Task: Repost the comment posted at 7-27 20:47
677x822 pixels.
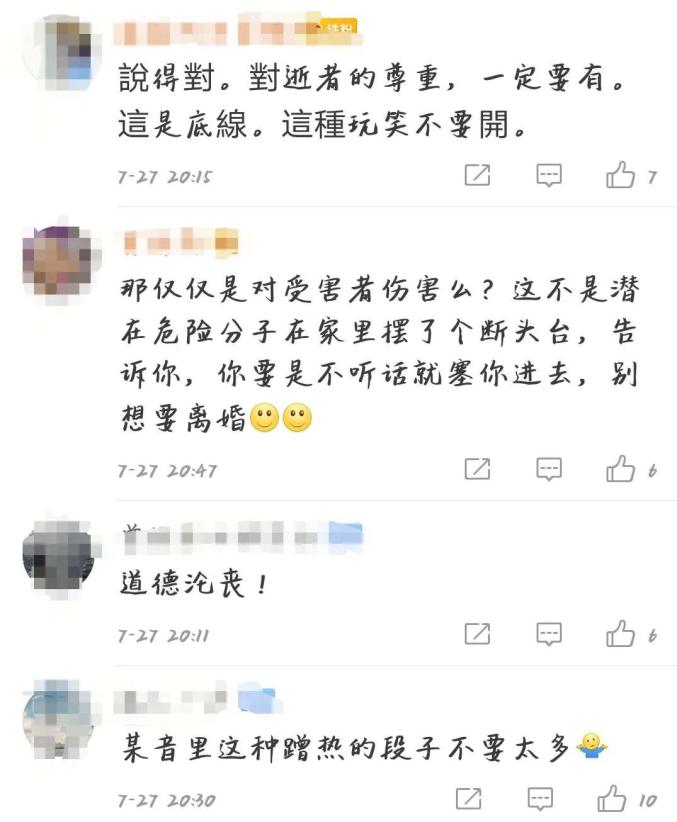Action: (x=478, y=469)
